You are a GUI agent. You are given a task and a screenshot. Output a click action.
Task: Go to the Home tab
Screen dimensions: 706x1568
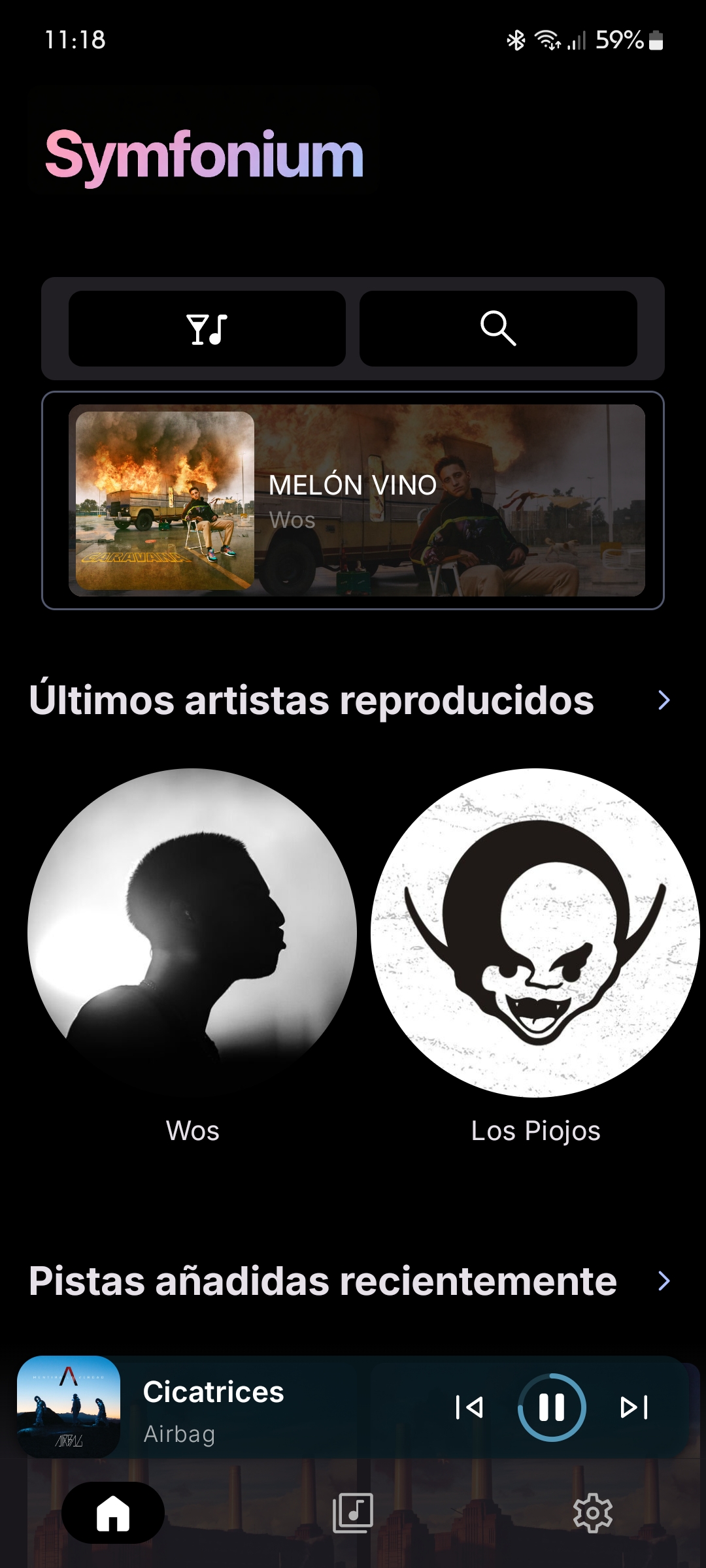(x=113, y=1513)
